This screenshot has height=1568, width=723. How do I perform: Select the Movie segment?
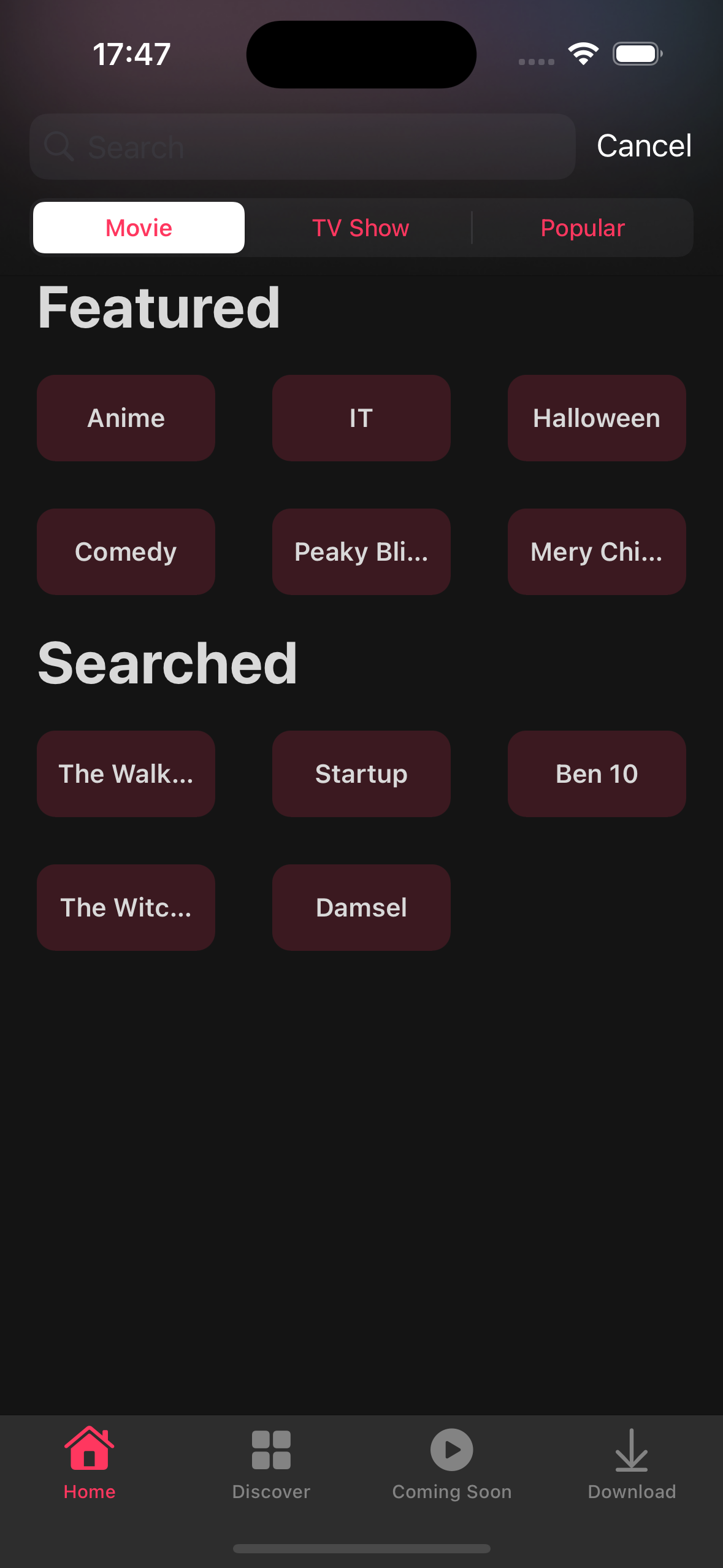pyautogui.click(x=139, y=228)
